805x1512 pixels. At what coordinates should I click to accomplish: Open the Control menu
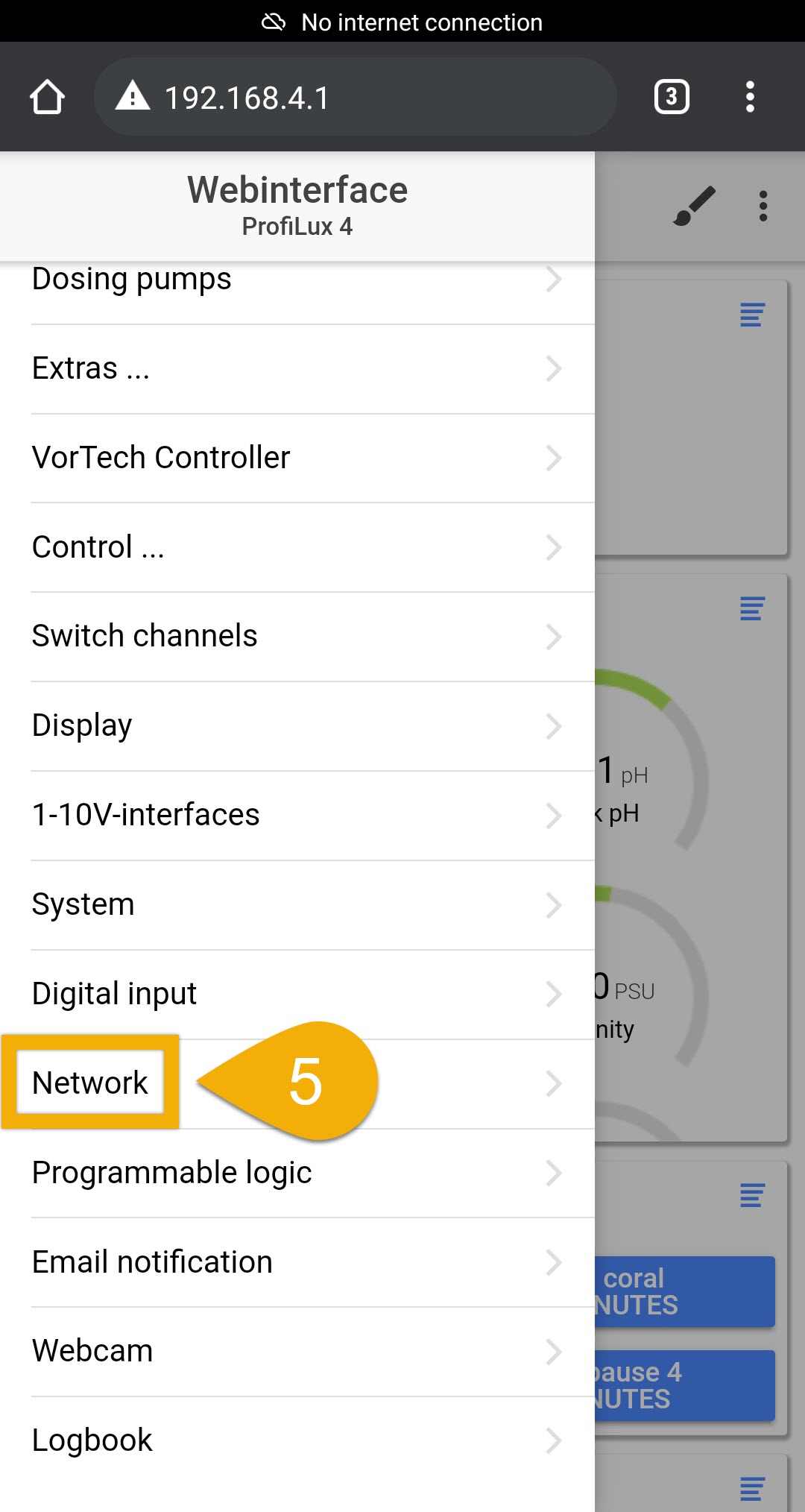(x=297, y=547)
